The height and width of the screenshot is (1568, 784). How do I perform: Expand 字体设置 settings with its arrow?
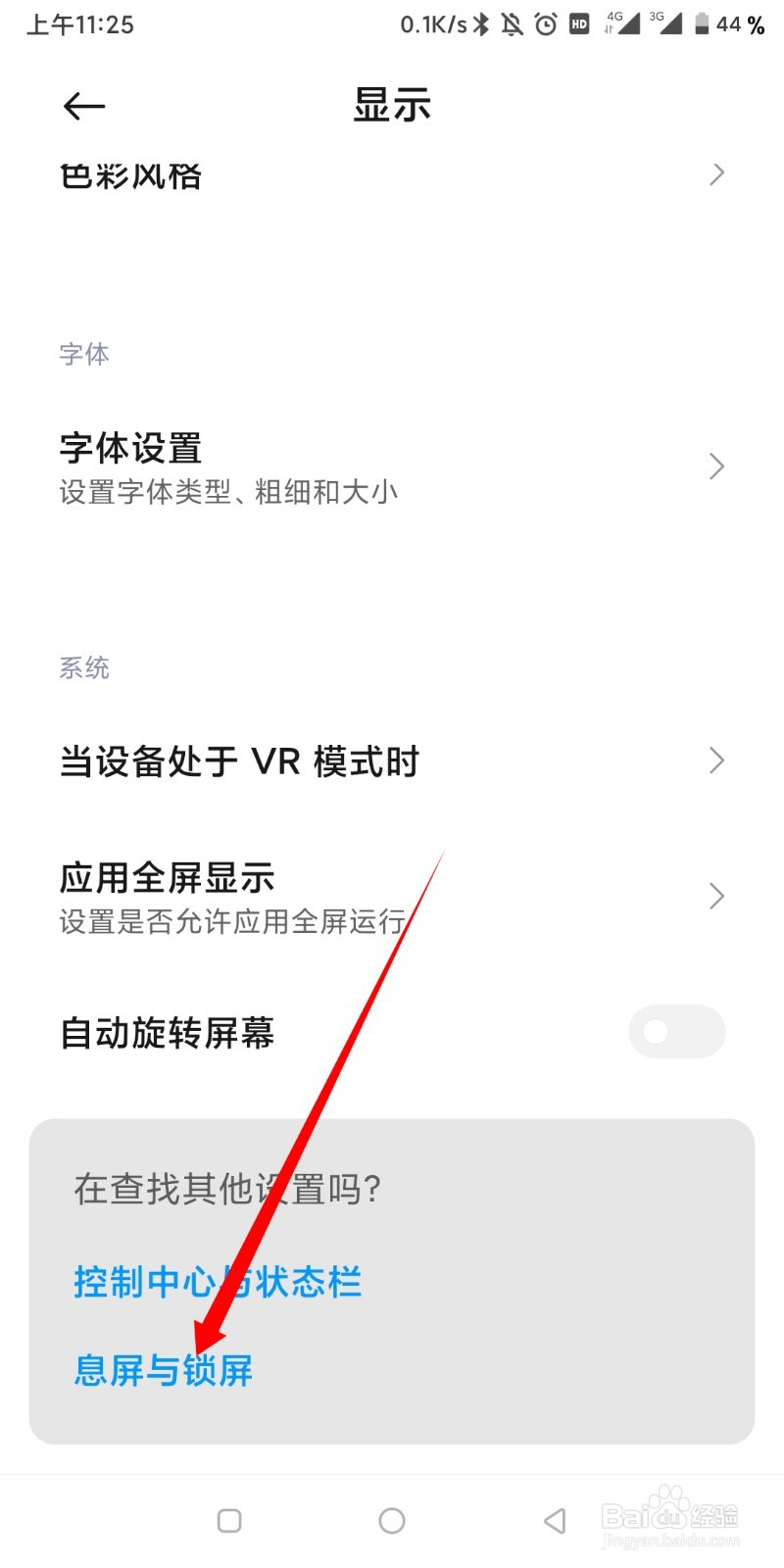click(715, 466)
